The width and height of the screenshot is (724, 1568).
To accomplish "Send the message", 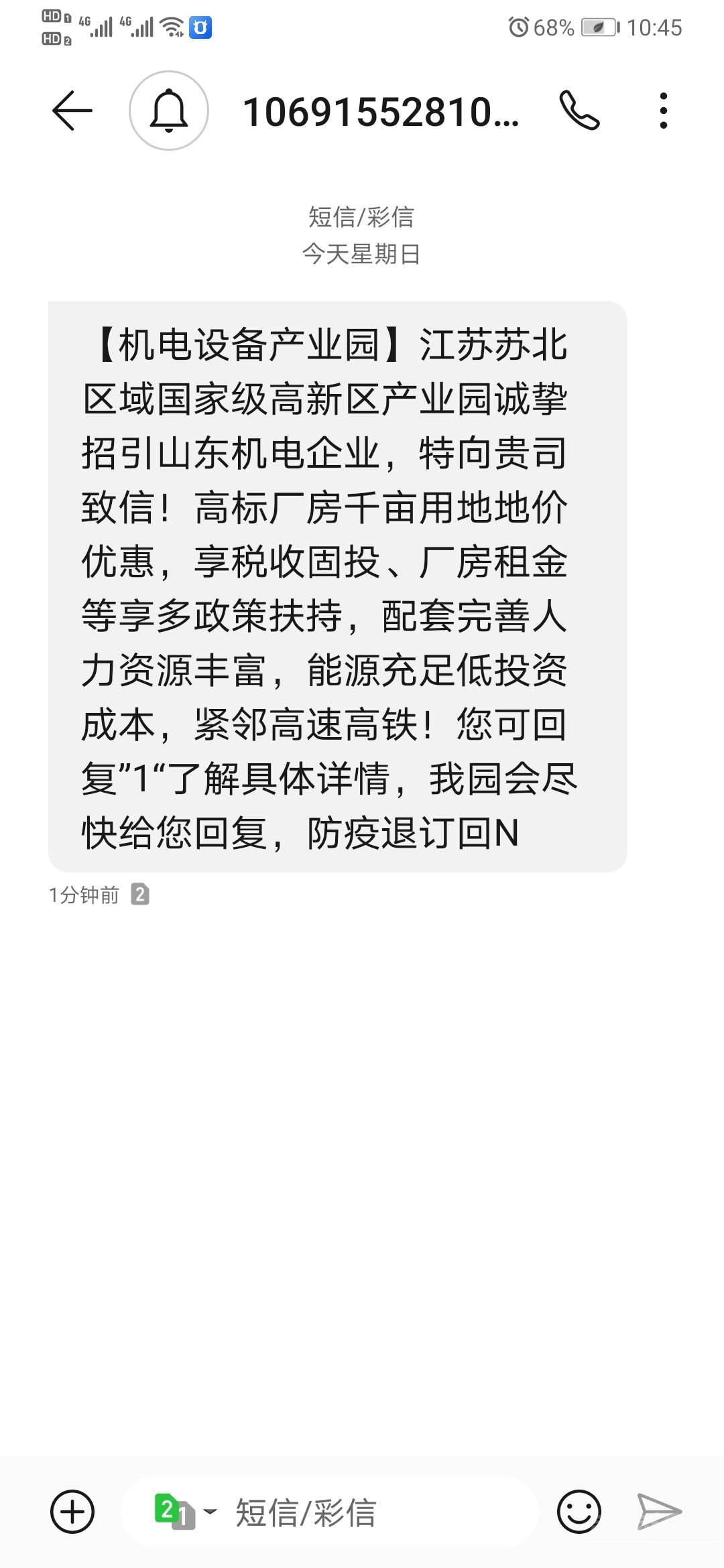I will 659,1512.
